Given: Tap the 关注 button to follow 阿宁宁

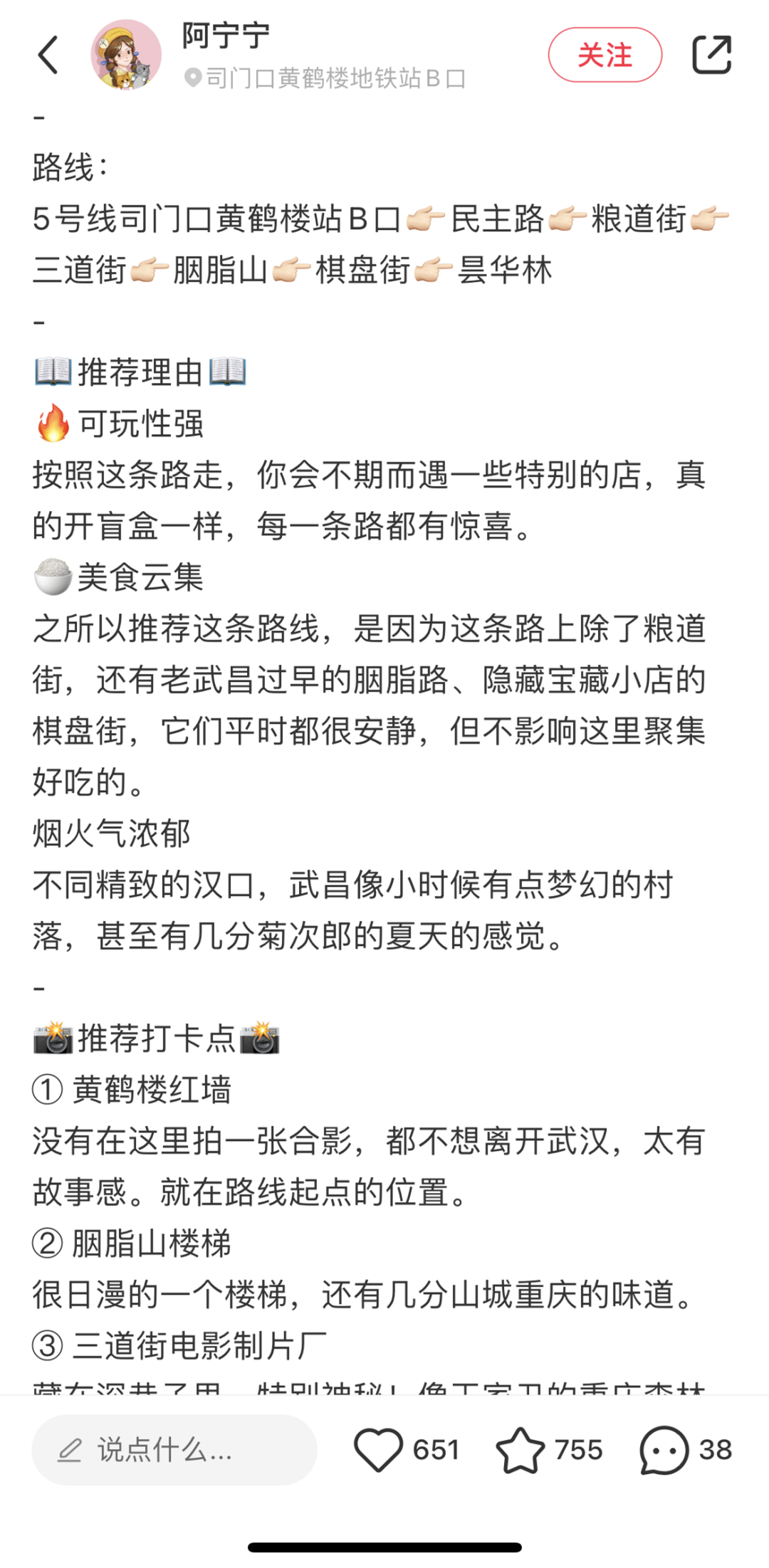Looking at the screenshot, I should (605, 55).
